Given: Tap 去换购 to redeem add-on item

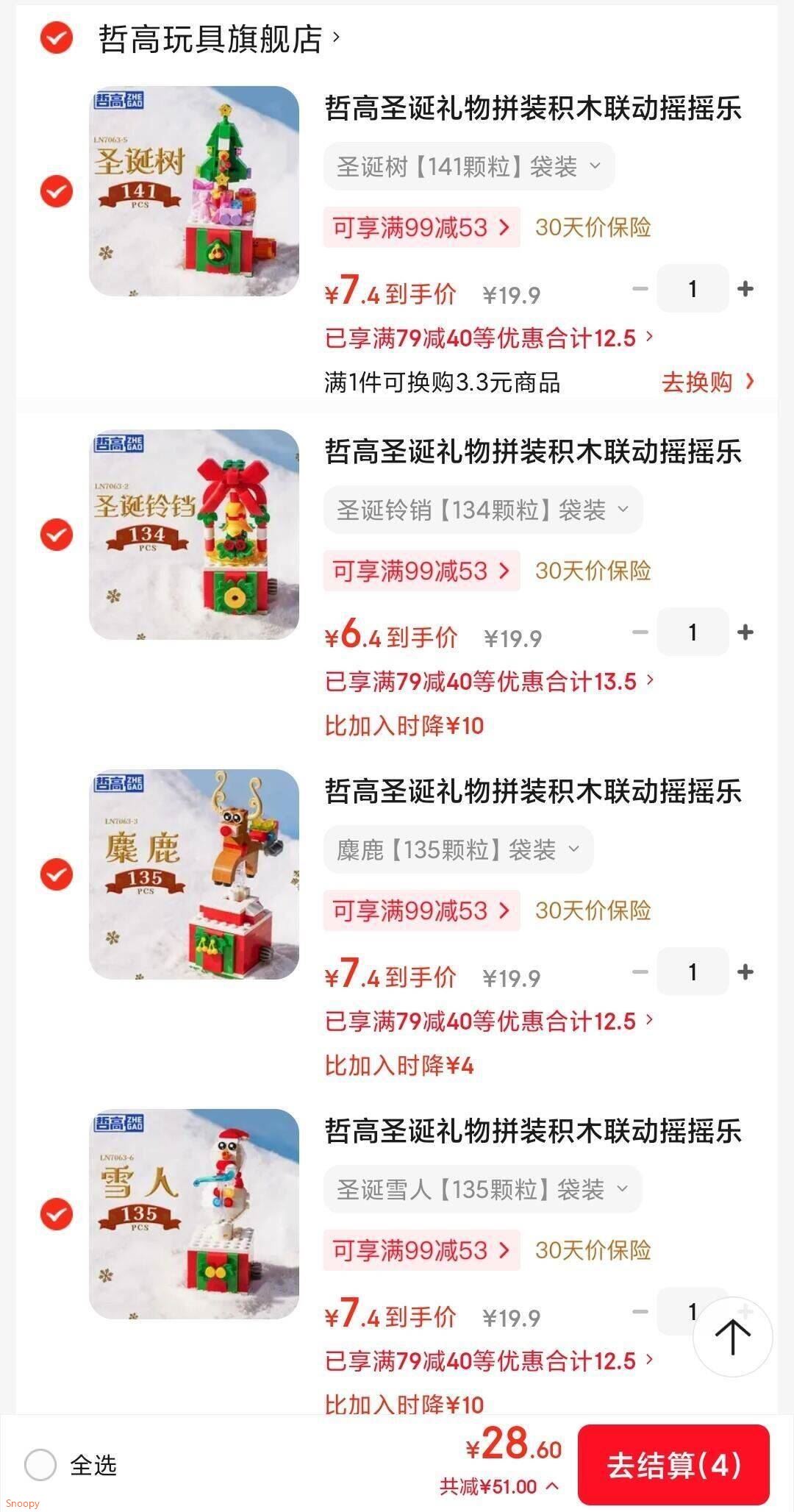Looking at the screenshot, I should tap(707, 382).
